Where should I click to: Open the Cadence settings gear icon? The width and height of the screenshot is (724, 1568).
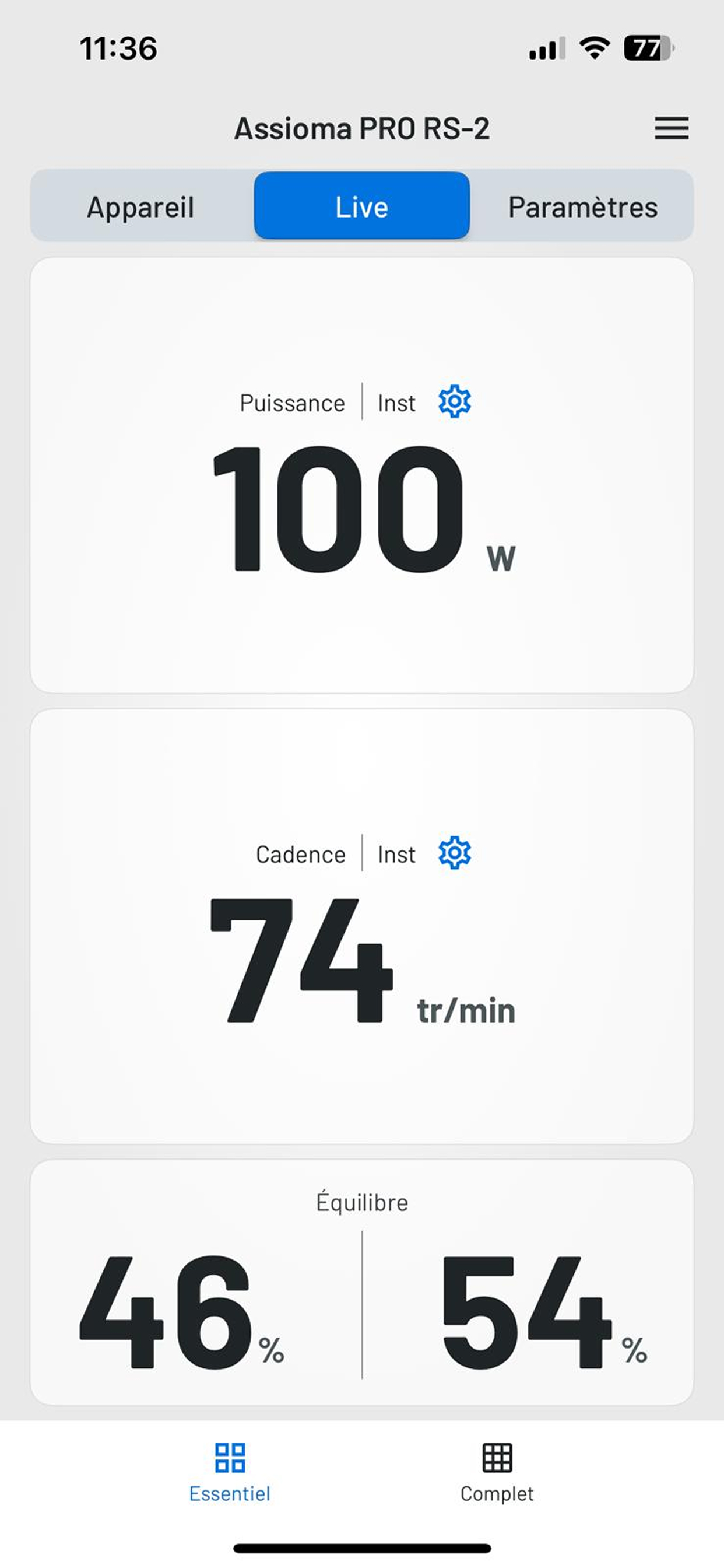pos(456,853)
